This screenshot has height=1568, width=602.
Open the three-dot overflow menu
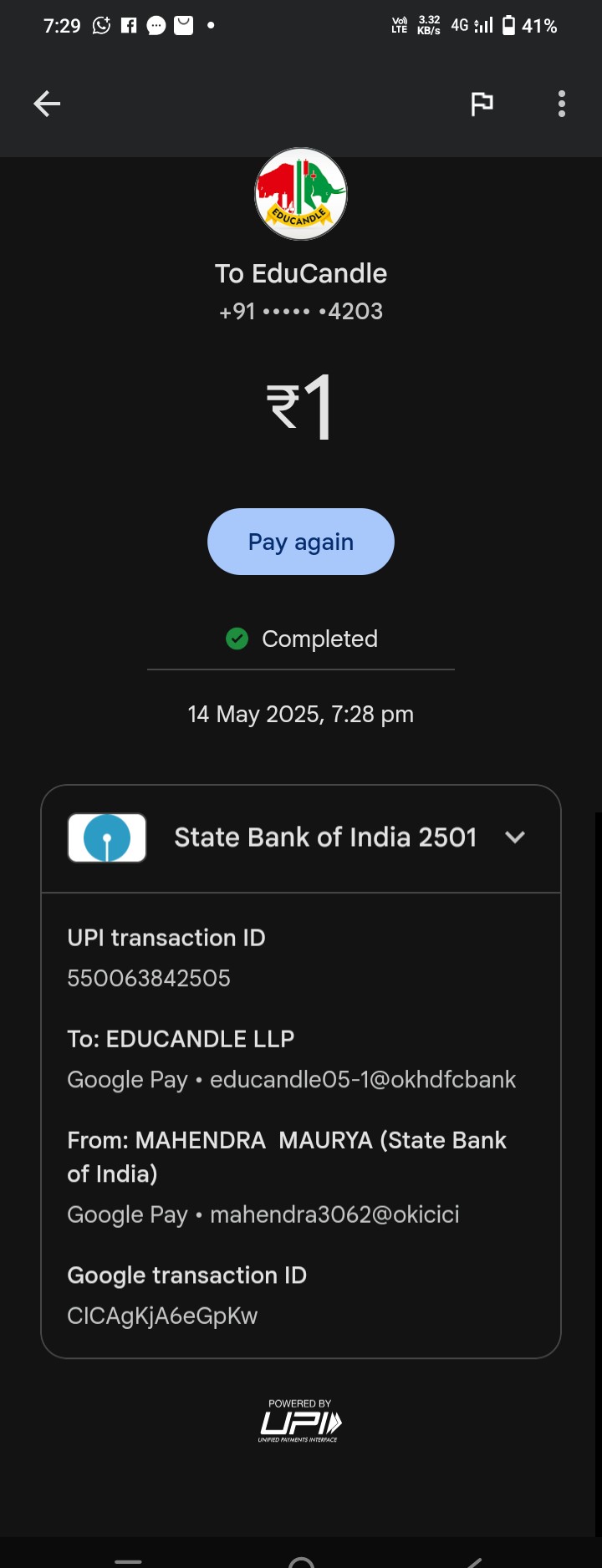pos(562,104)
